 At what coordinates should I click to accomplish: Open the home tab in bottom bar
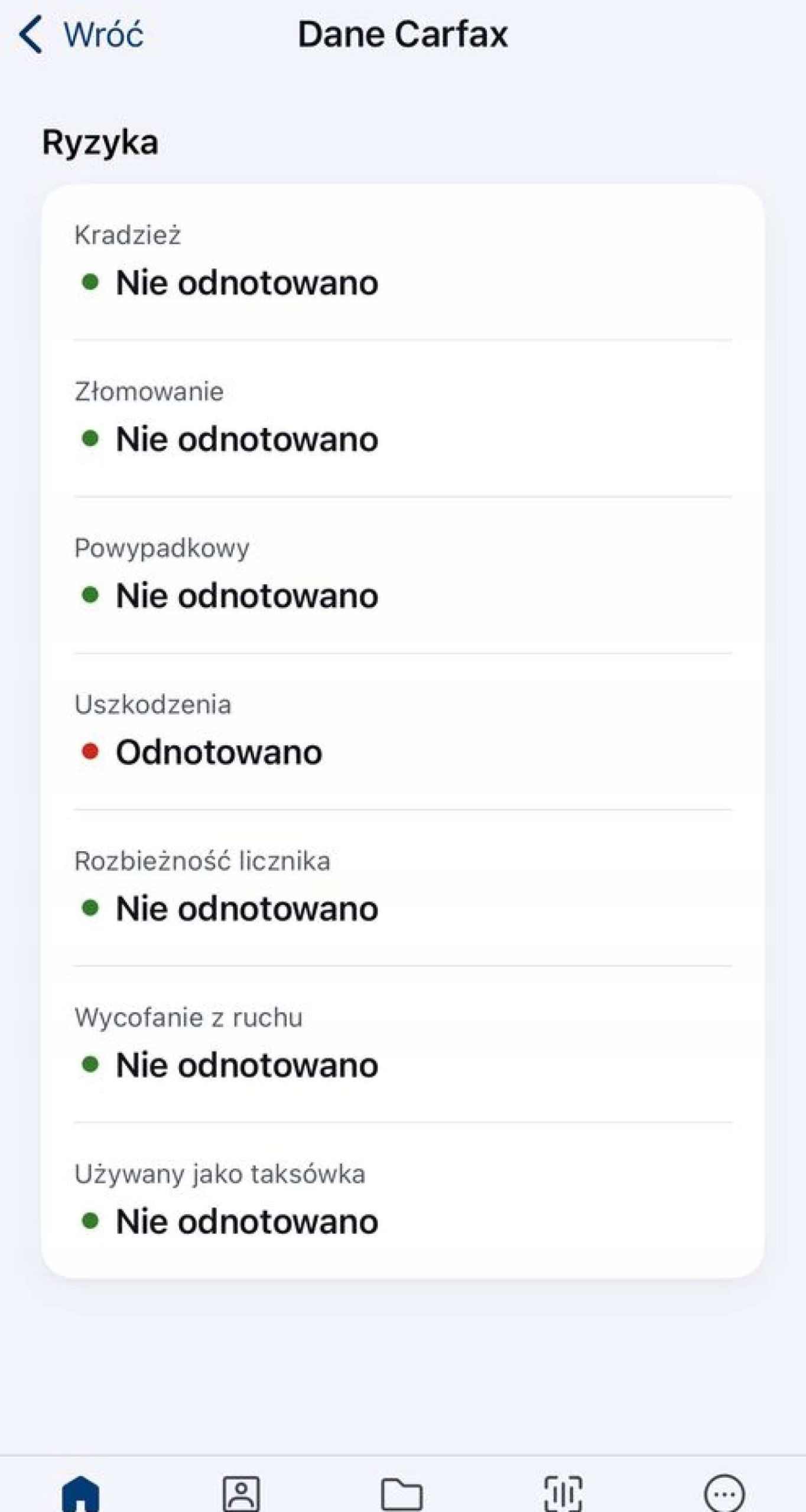(x=81, y=1493)
